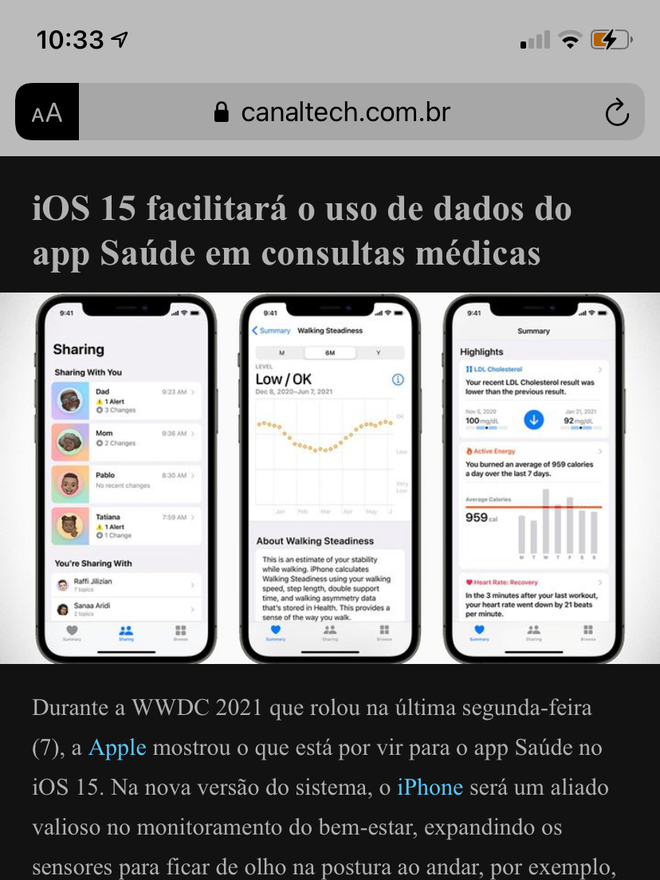Reload the page

[617, 112]
